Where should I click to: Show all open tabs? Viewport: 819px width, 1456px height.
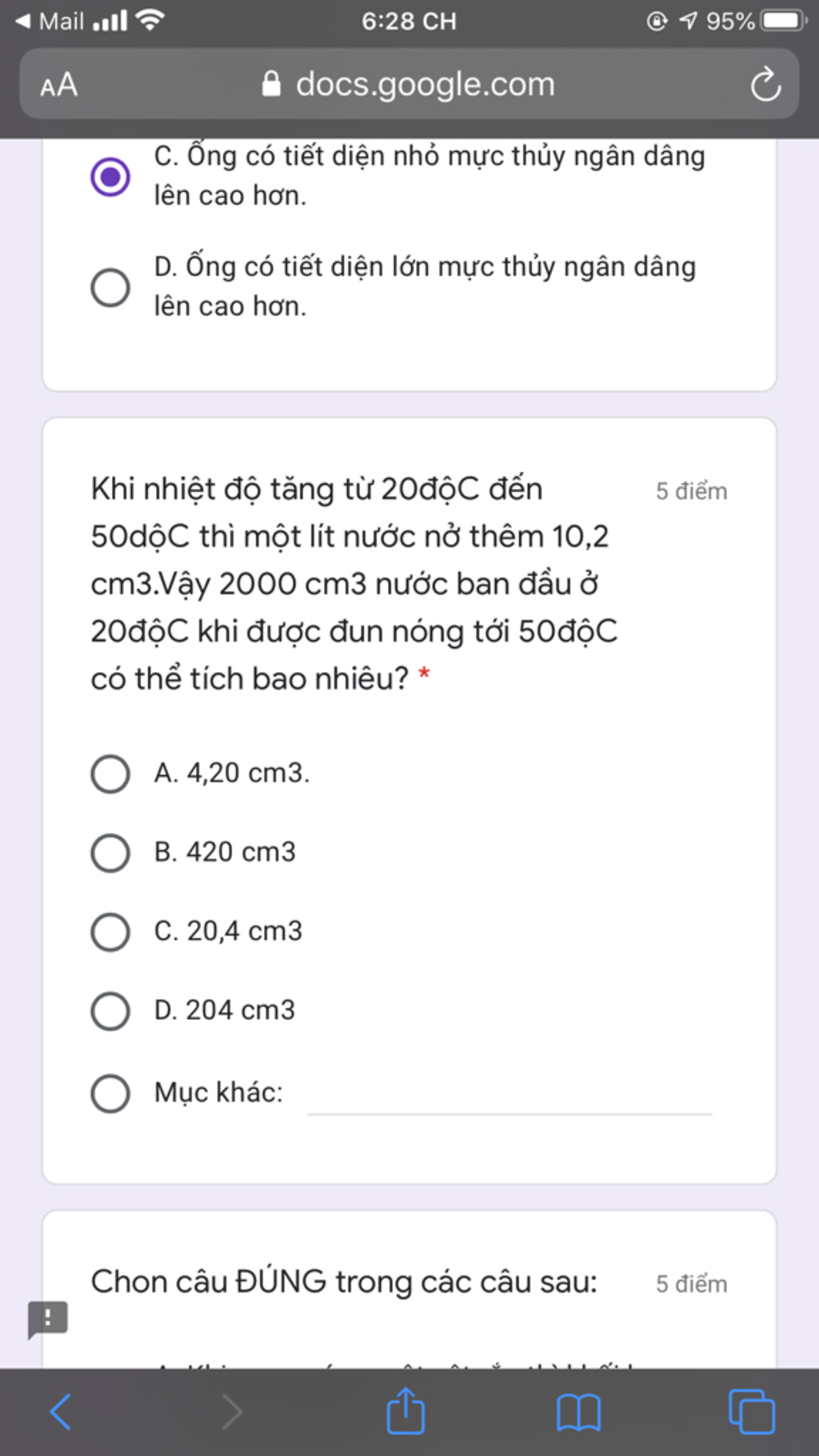click(751, 1411)
